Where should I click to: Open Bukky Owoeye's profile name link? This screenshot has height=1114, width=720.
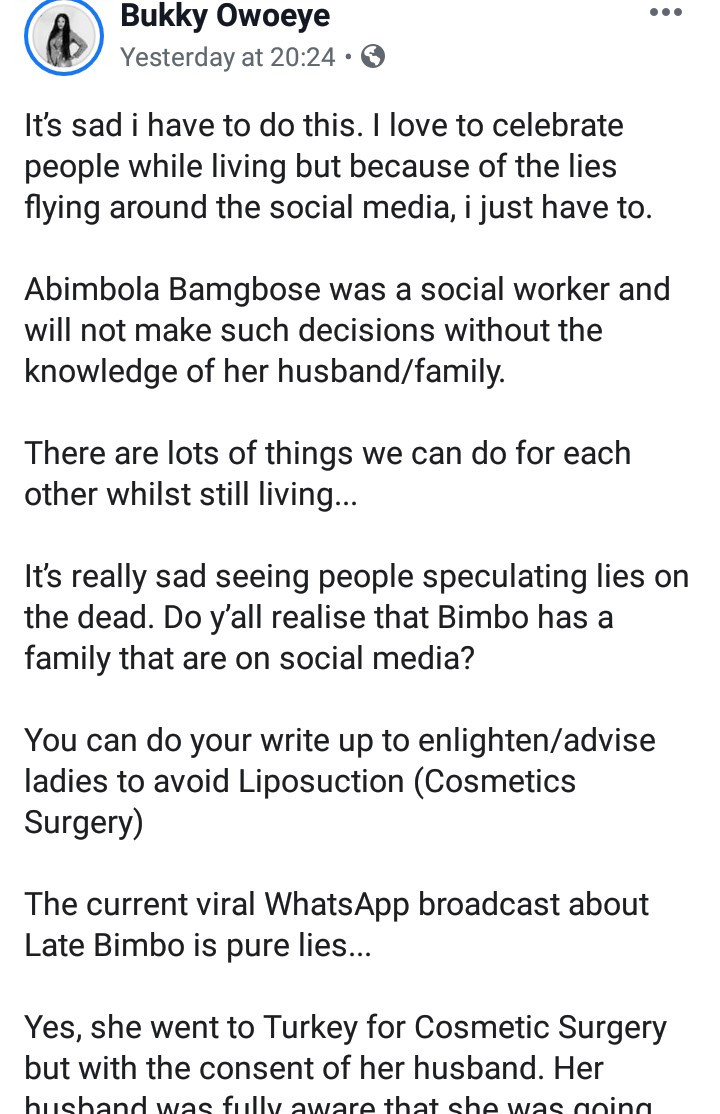click(224, 16)
